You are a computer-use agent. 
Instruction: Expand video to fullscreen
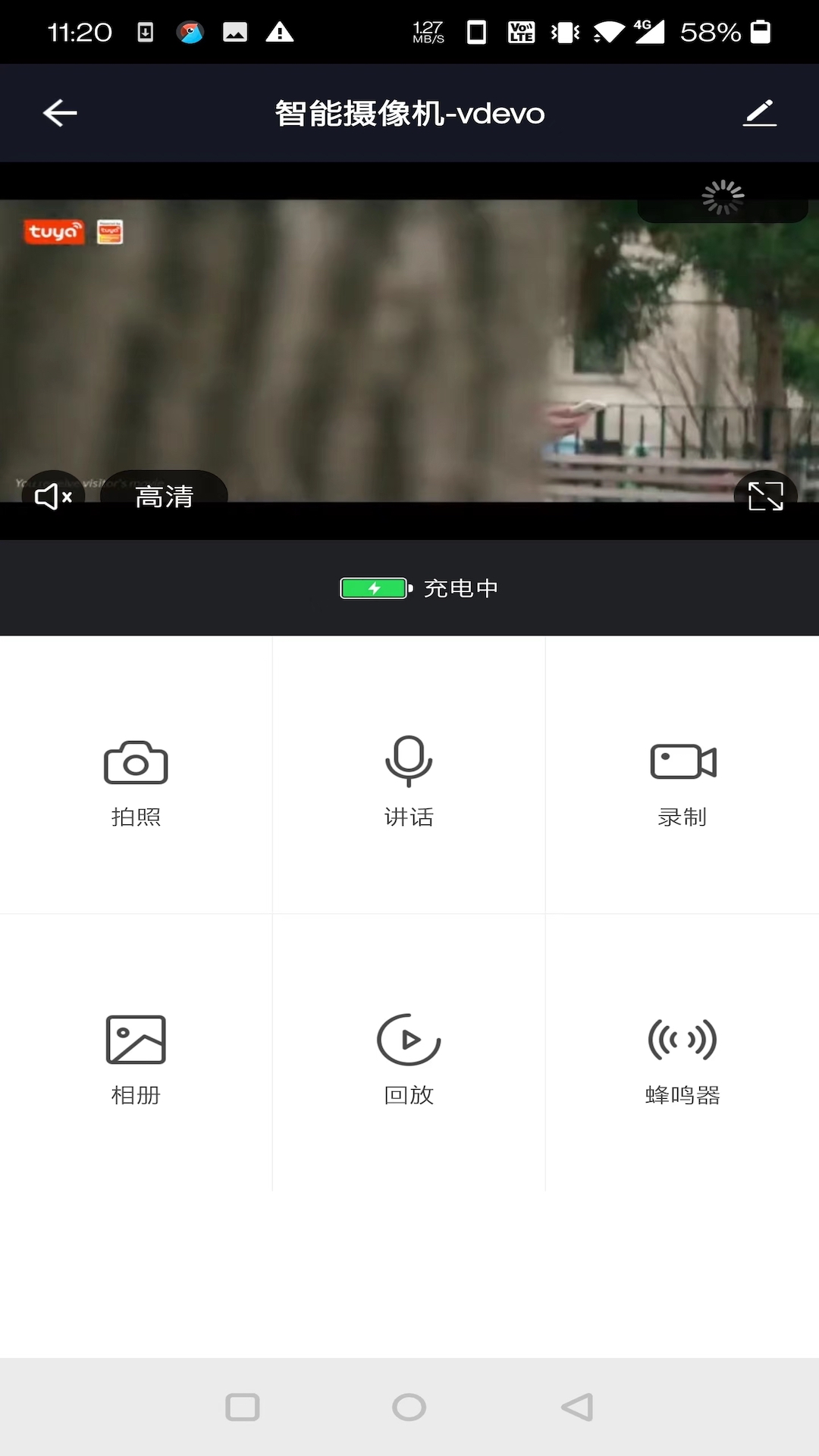(x=766, y=497)
